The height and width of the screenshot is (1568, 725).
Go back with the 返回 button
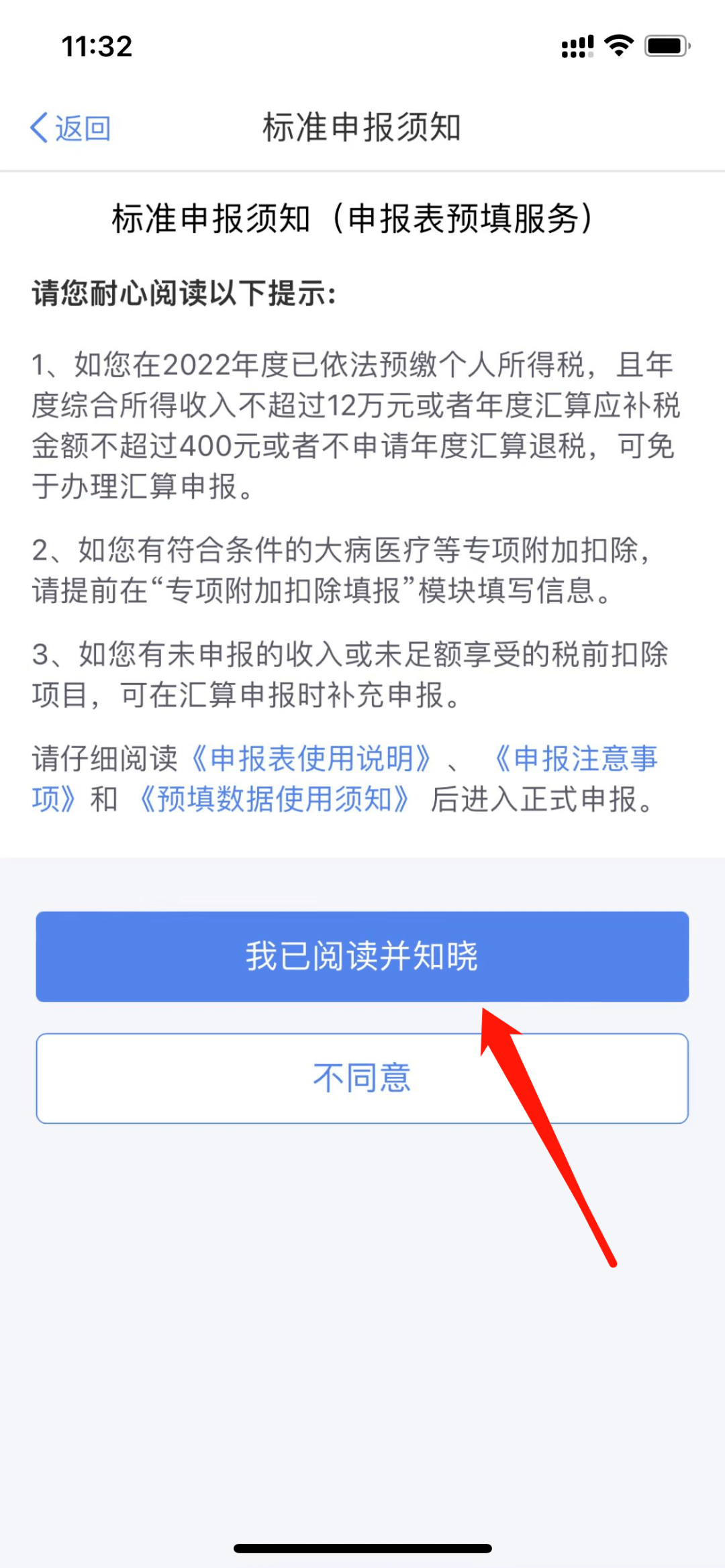70,127
